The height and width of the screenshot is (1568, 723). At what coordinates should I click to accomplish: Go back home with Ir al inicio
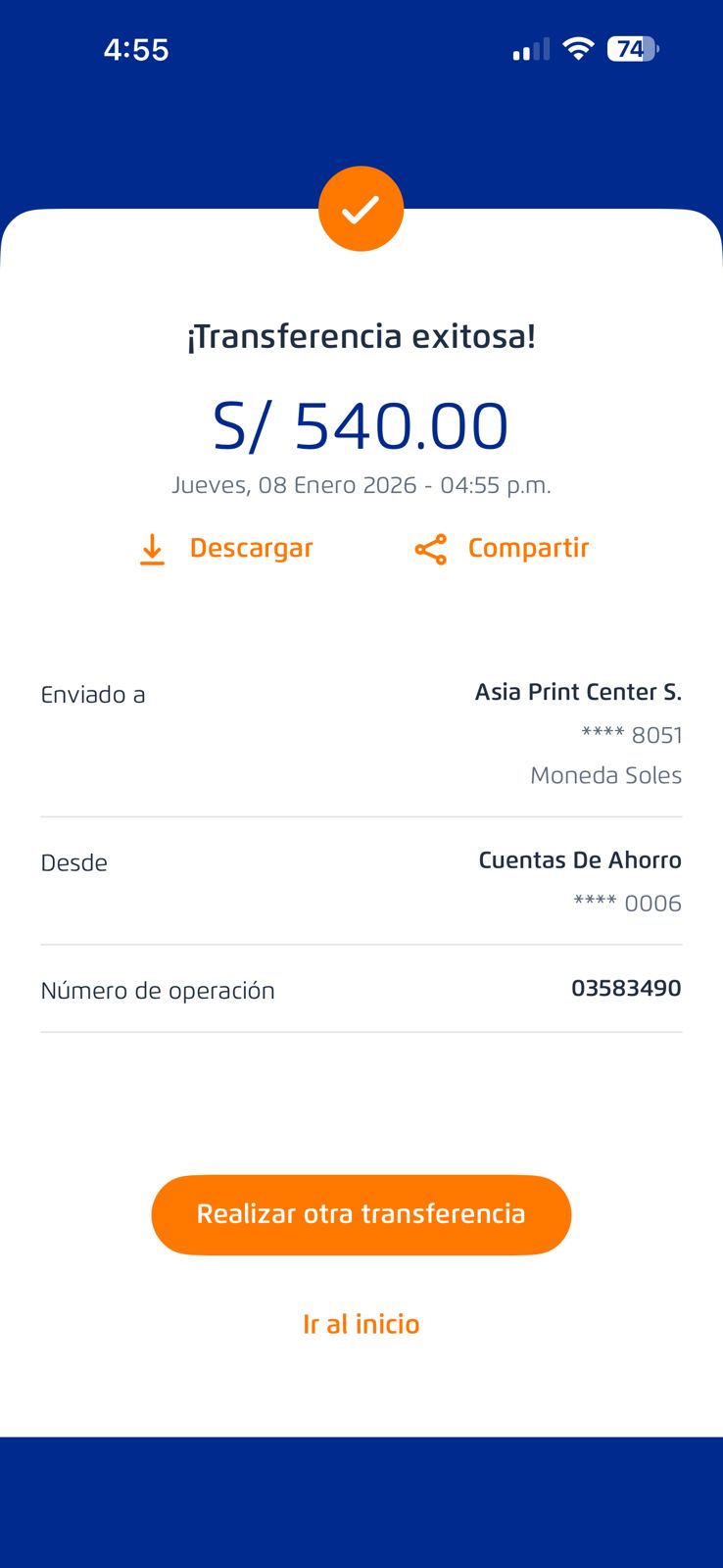(361, 1324)
